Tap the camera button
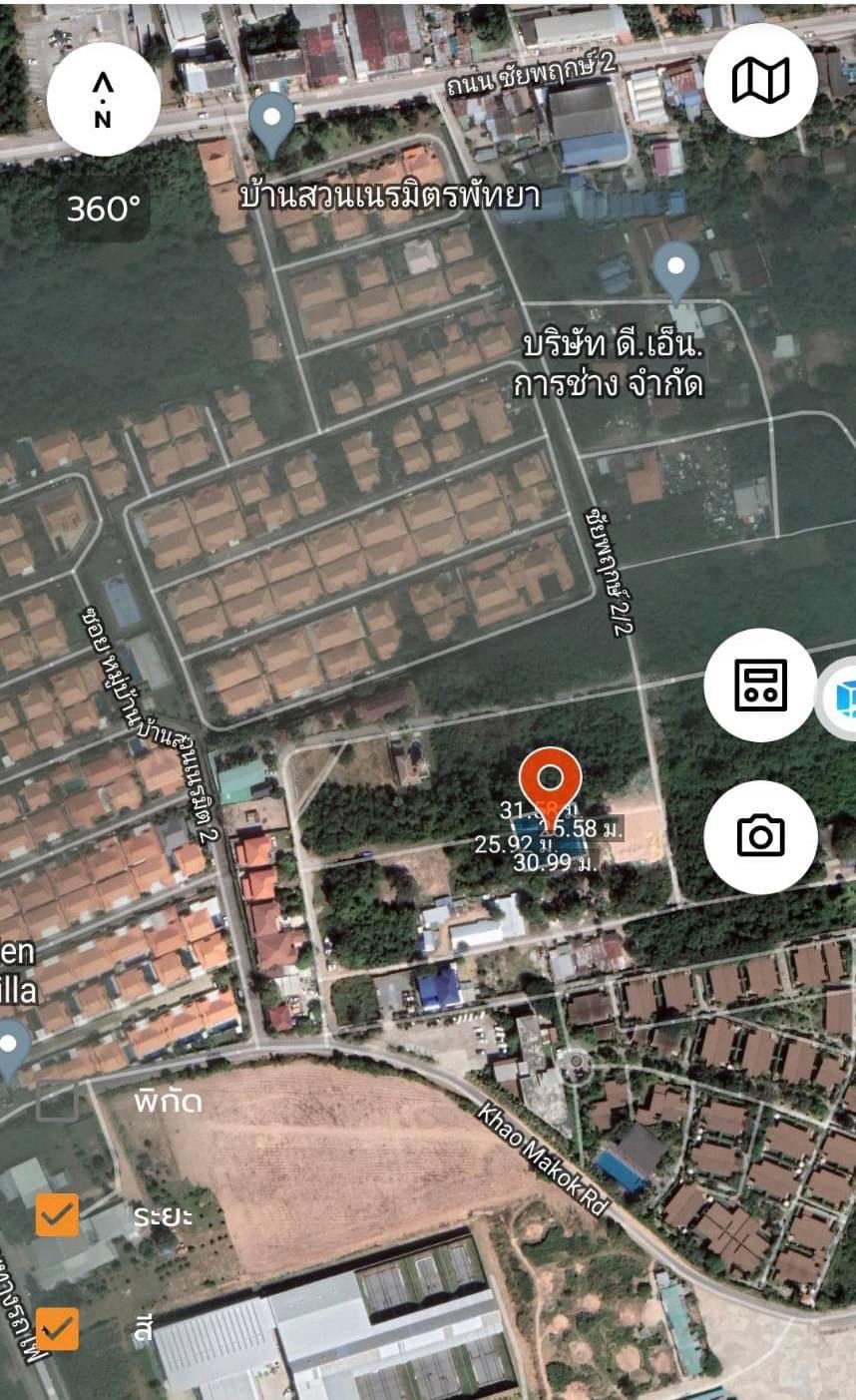856x1400 pixels. point(760,836)
